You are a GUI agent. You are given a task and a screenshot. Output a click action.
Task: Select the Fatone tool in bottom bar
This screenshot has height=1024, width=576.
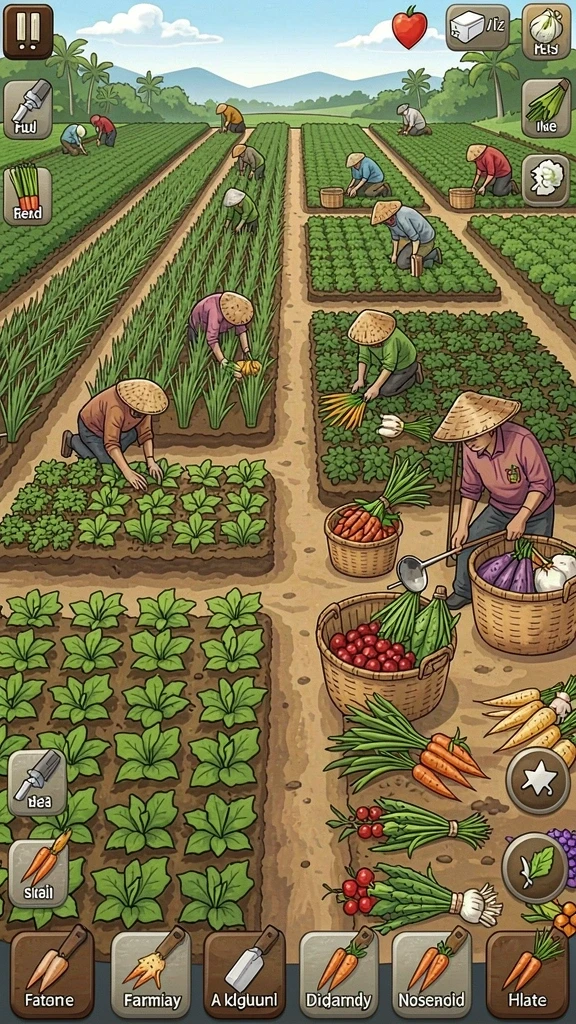click(x=52, y=972)
